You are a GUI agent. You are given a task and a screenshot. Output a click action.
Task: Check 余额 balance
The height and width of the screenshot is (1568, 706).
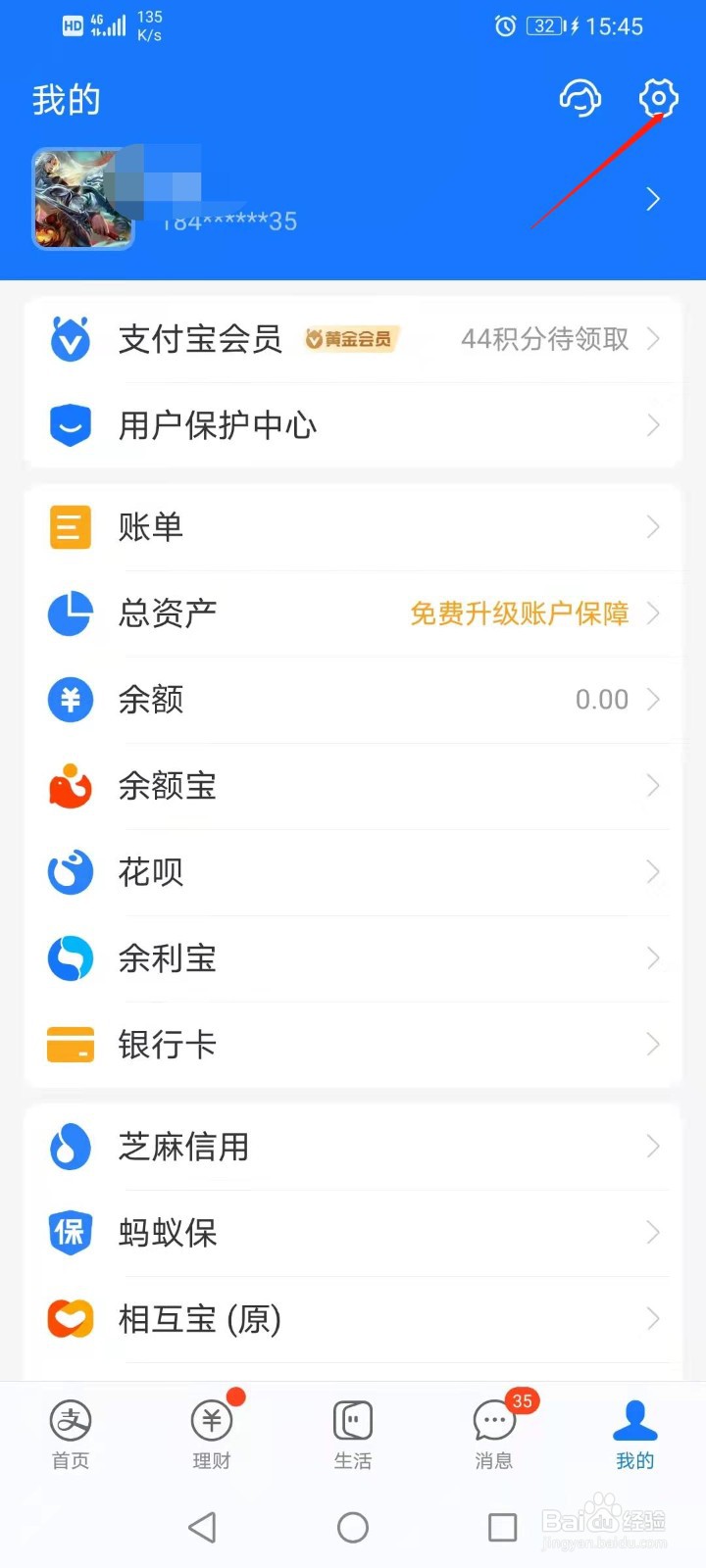click(x=353, y=700)
